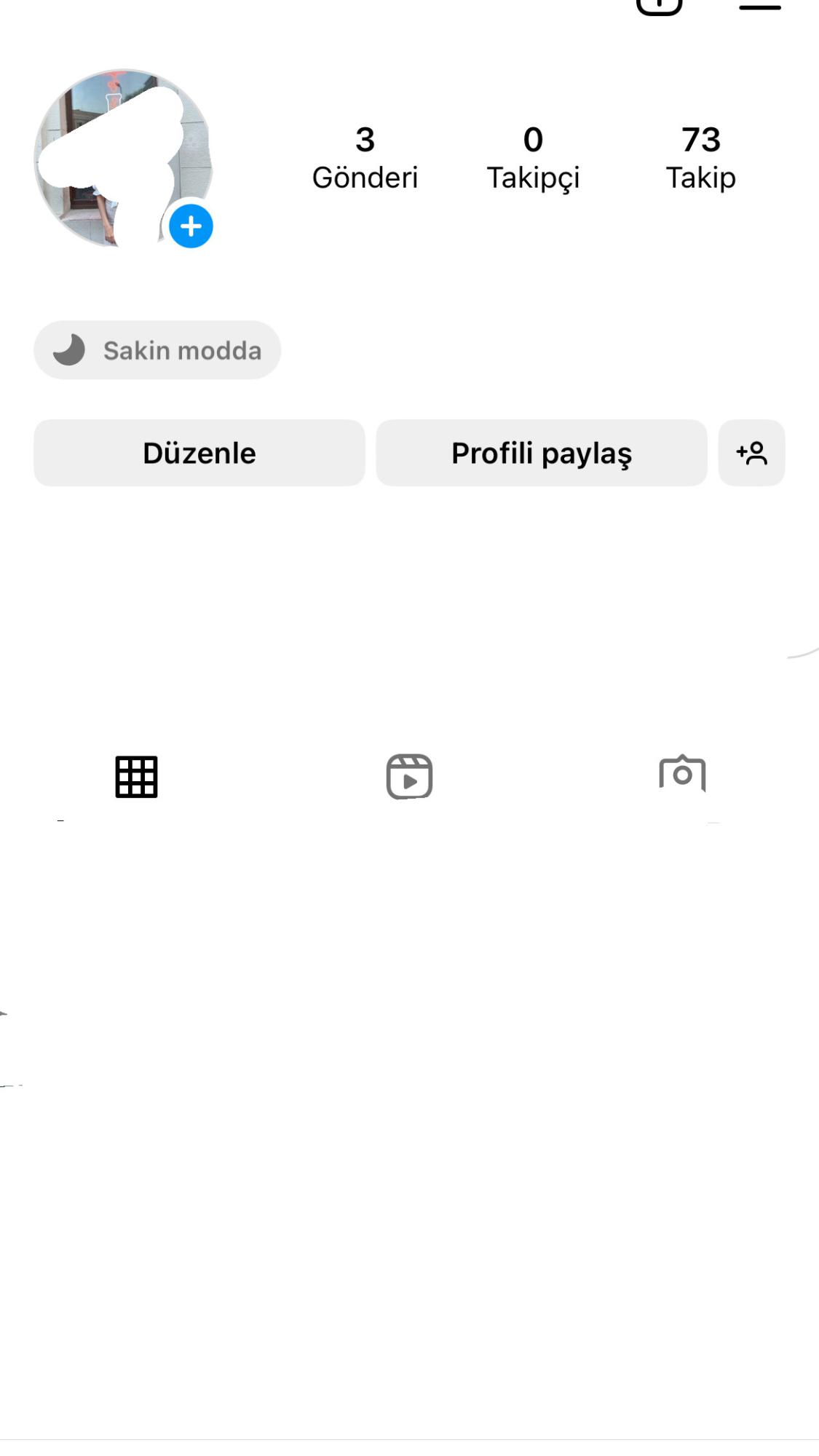Open the hamburger menu
Viewport: 819px width, 1456px height.
coord(759,7)
